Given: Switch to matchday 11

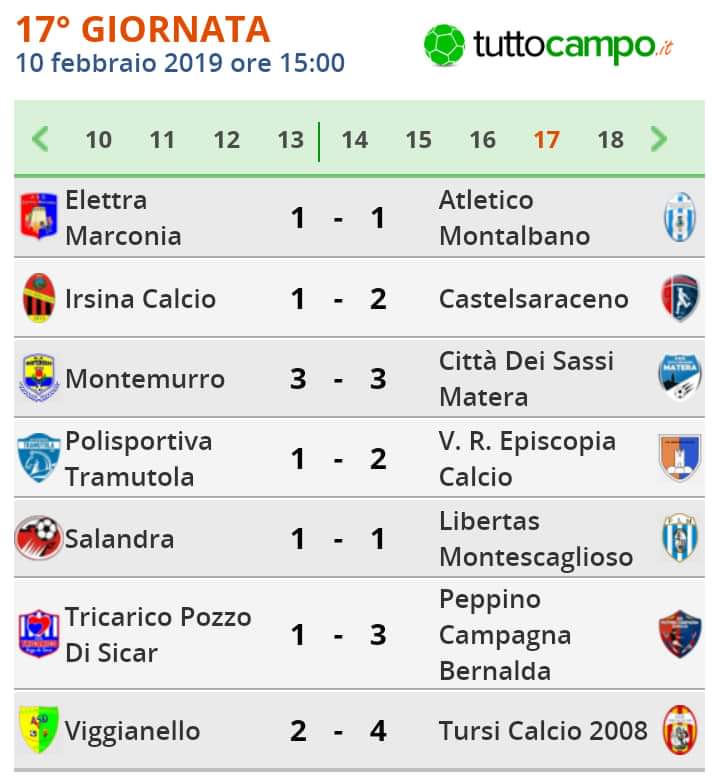Looking at the screenshot, I should tap(162, 139).
